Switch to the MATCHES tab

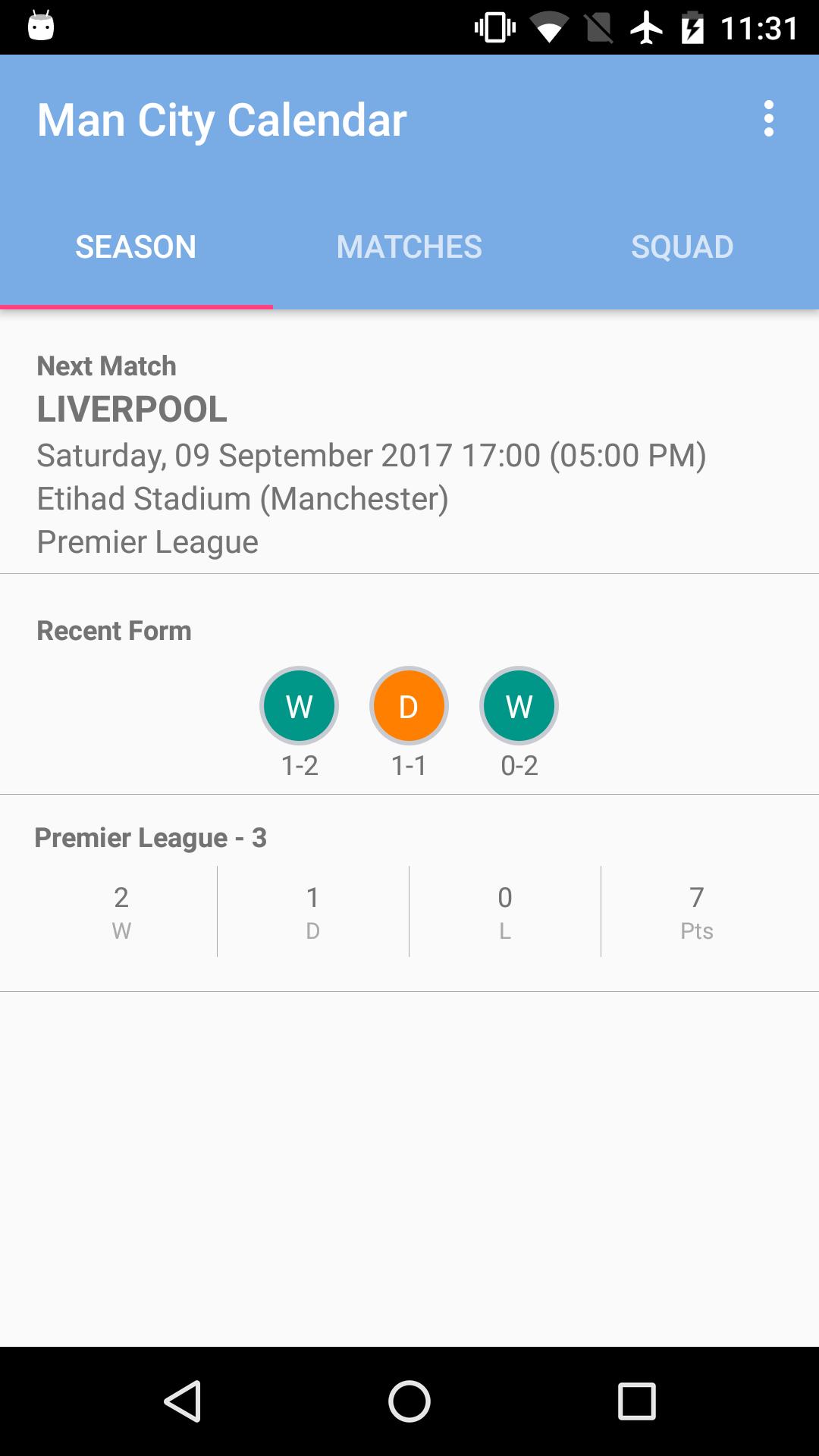tap(409, 246)
